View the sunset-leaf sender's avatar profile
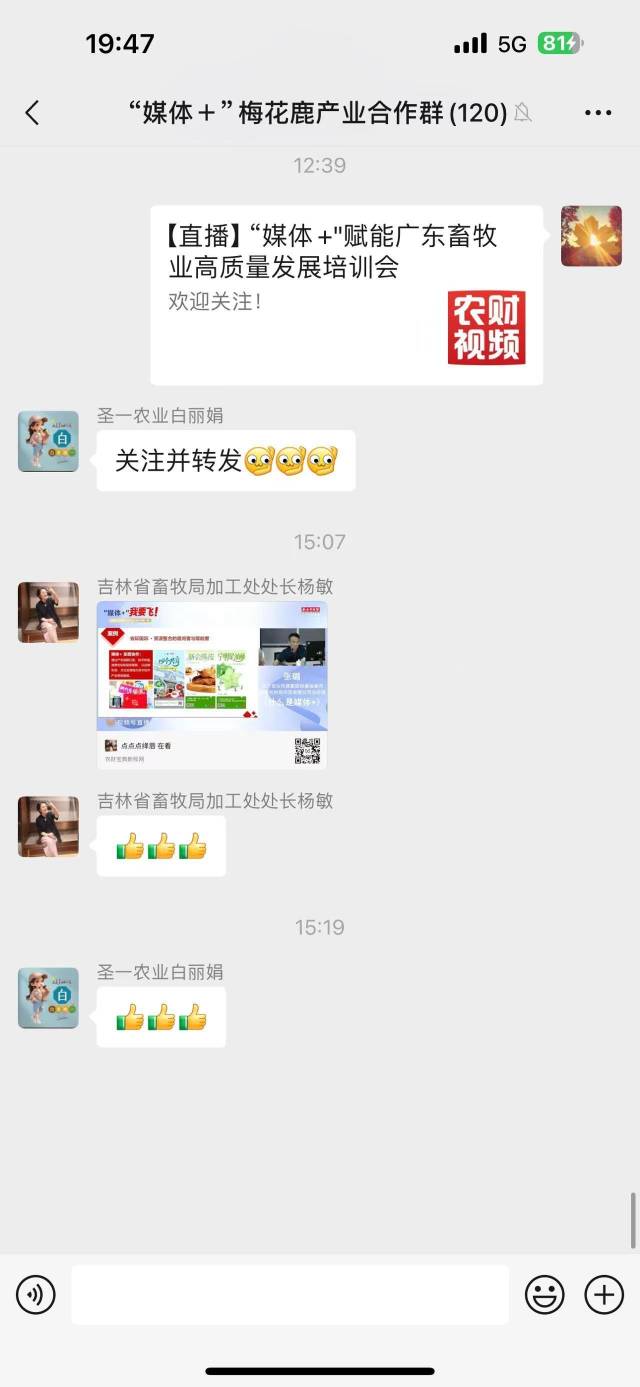 (591, 236)
